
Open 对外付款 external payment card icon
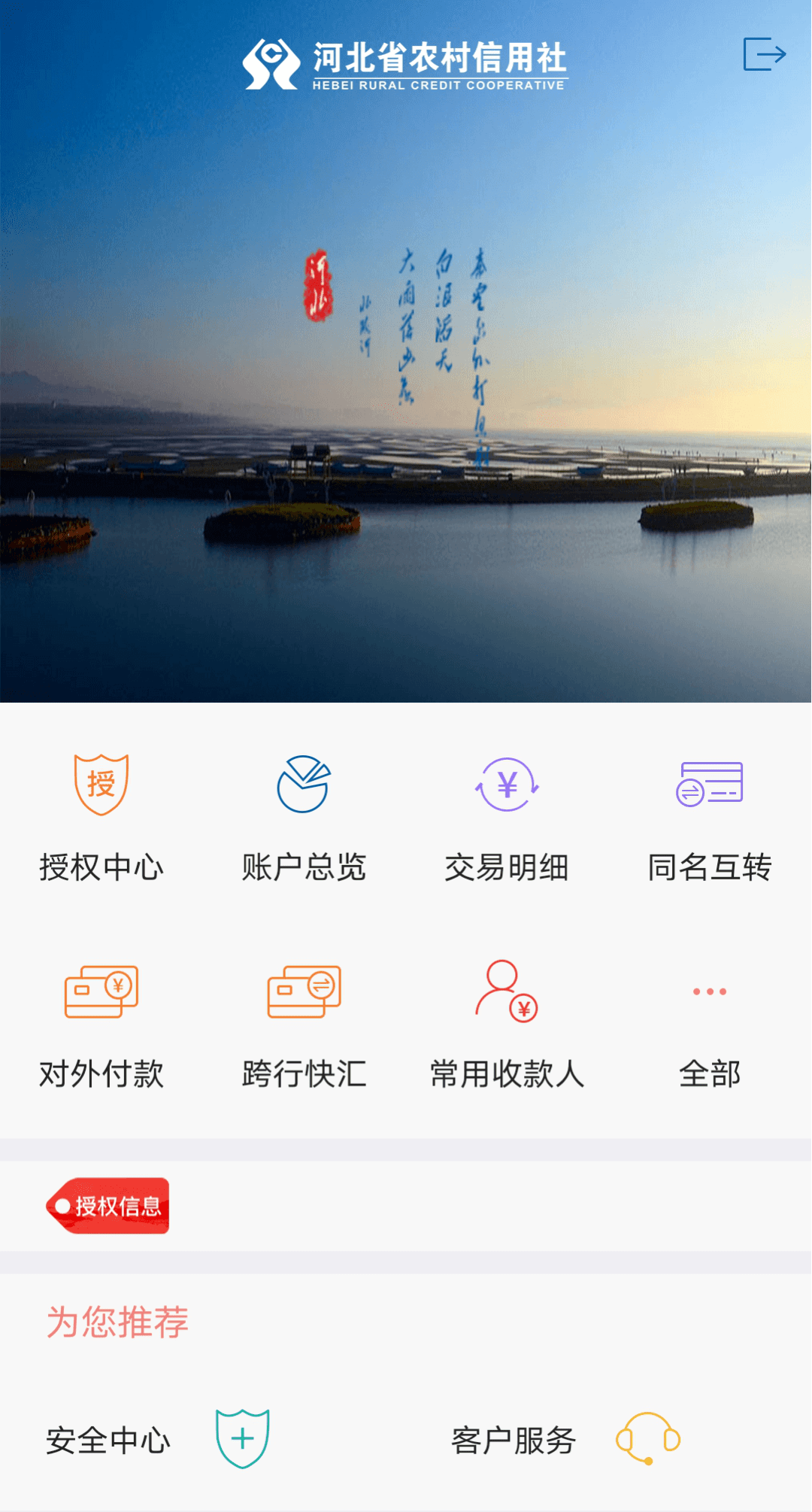point(101,991)
